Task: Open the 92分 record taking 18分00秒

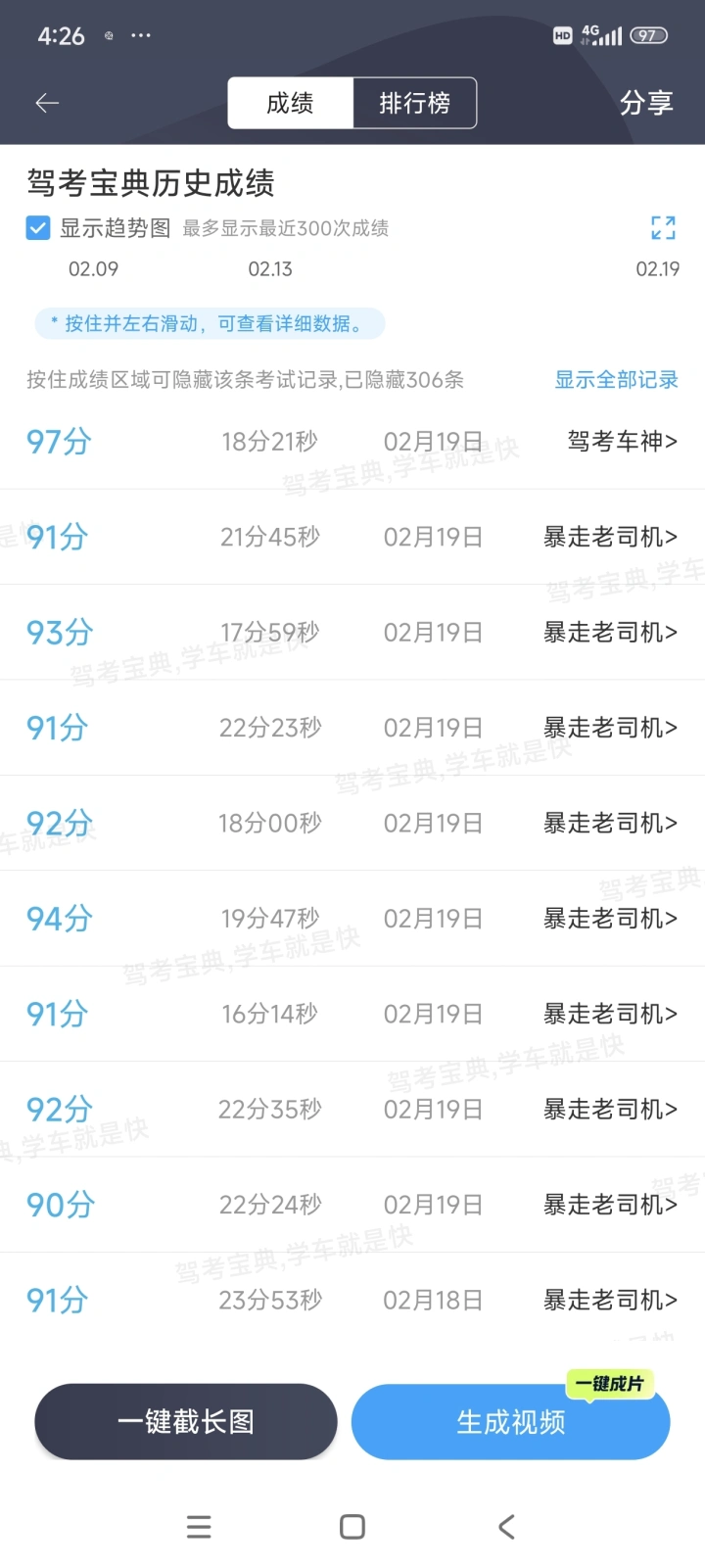Action: 352,824
